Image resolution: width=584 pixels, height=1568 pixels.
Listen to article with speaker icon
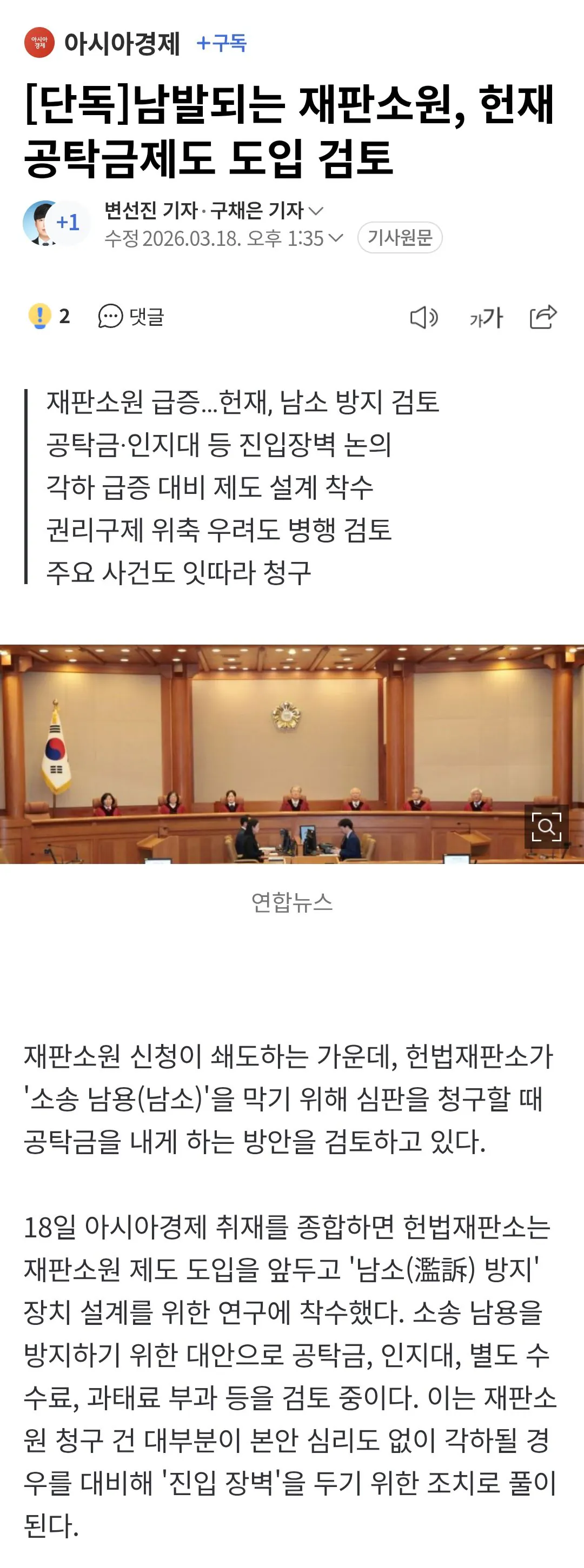click(423, 317)
